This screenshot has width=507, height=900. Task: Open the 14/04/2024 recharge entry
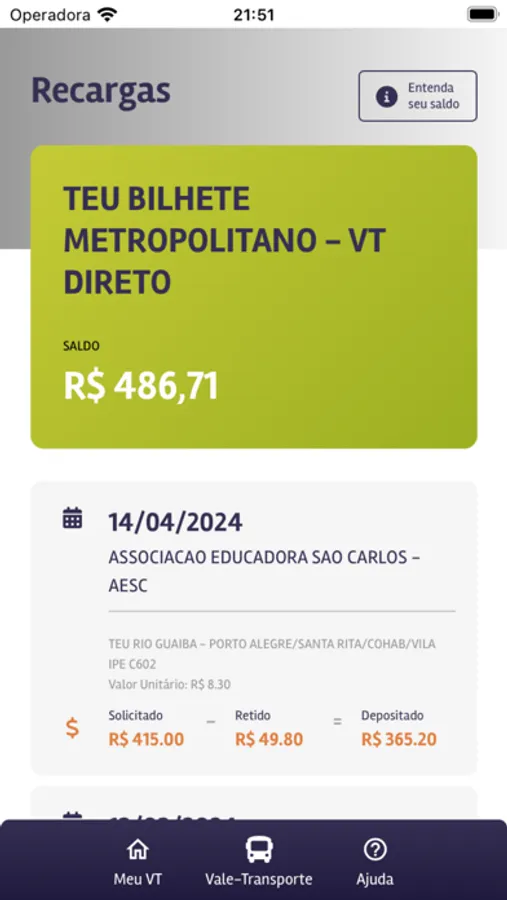[x=254, y=628]
